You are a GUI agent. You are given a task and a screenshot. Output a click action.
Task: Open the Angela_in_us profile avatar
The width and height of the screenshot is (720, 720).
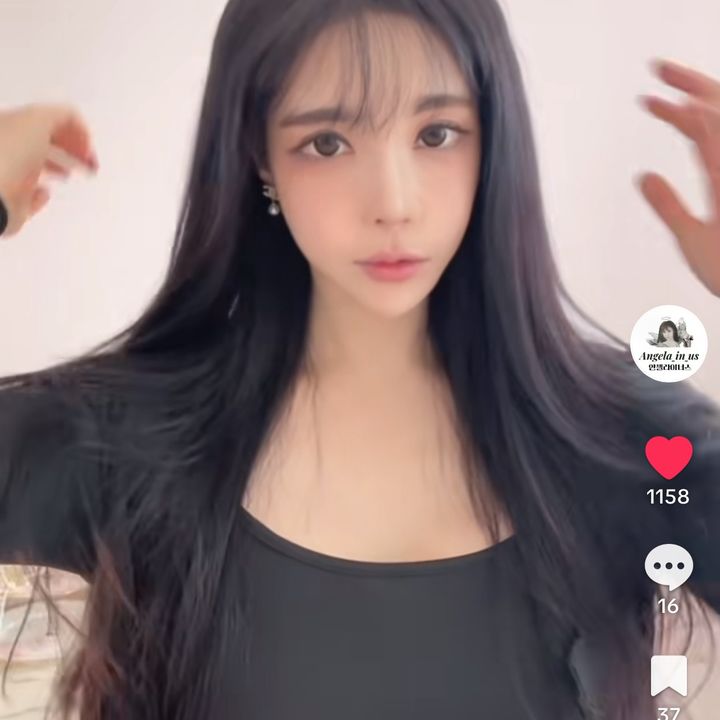[x=668, y=343]
